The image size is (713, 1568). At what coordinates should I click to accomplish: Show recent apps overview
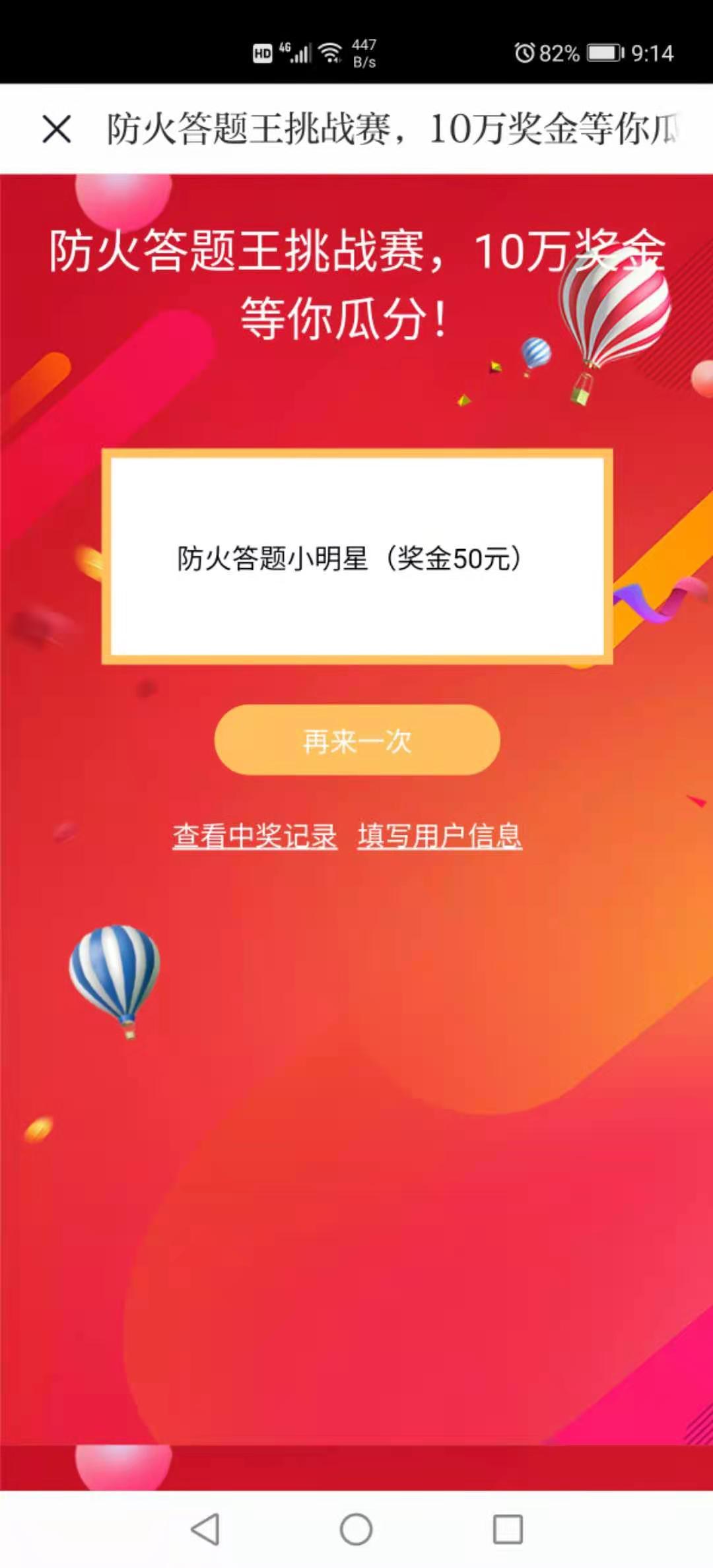coord(508,1529)
